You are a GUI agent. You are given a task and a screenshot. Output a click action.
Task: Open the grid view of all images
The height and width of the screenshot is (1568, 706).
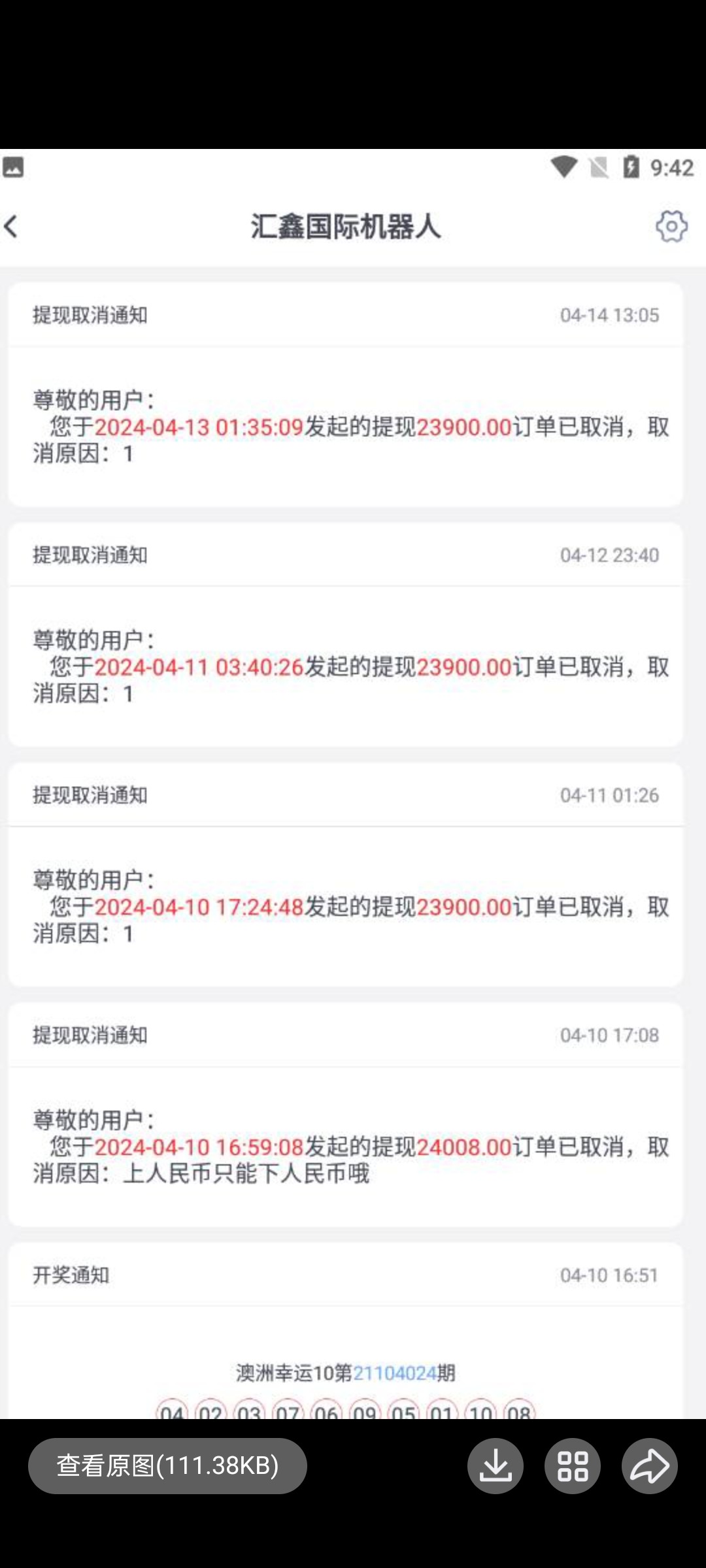[x=573, y=1465]
